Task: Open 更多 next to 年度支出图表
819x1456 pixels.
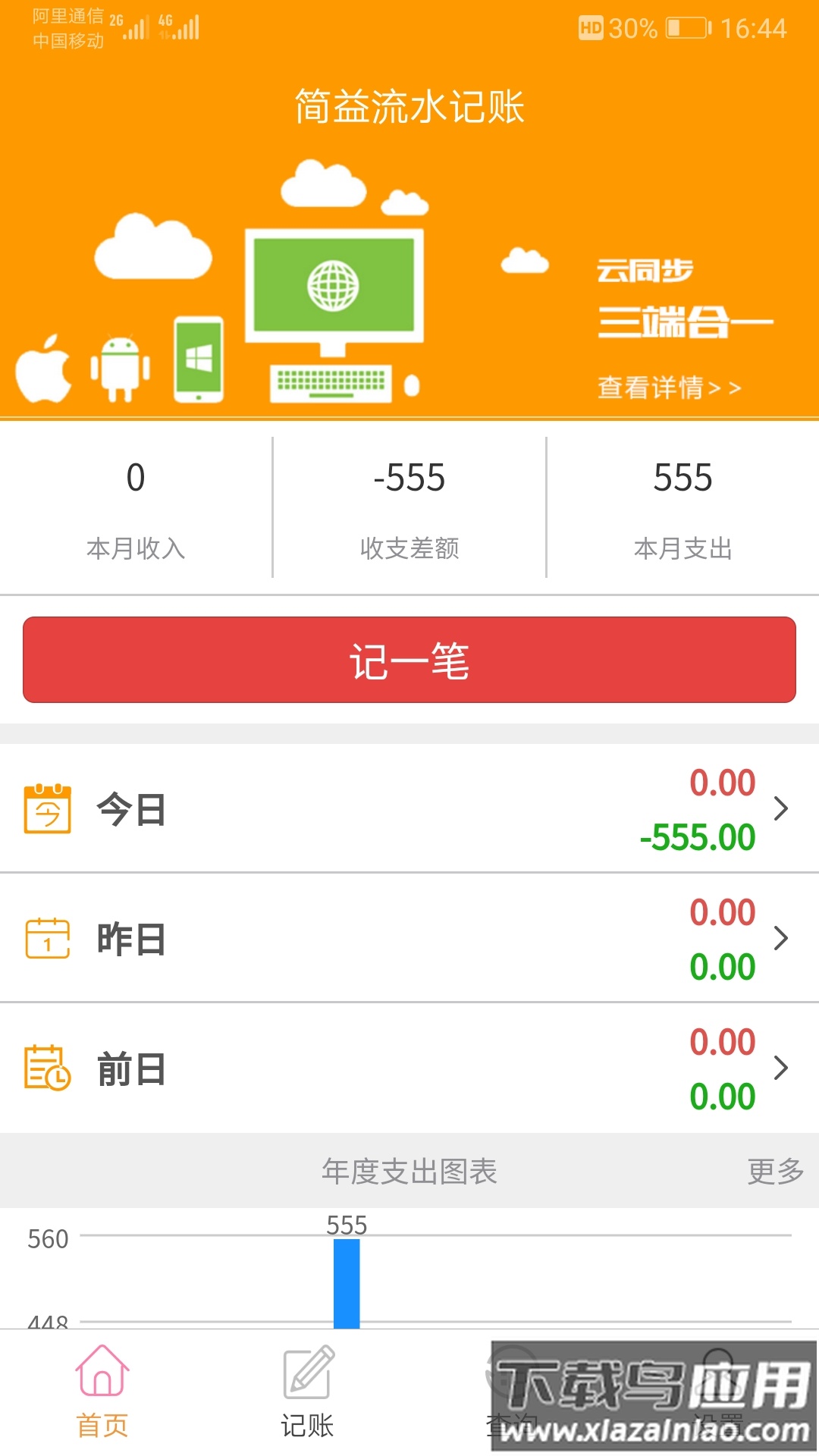Action: pyautogui.click(x=773, y=1172)
